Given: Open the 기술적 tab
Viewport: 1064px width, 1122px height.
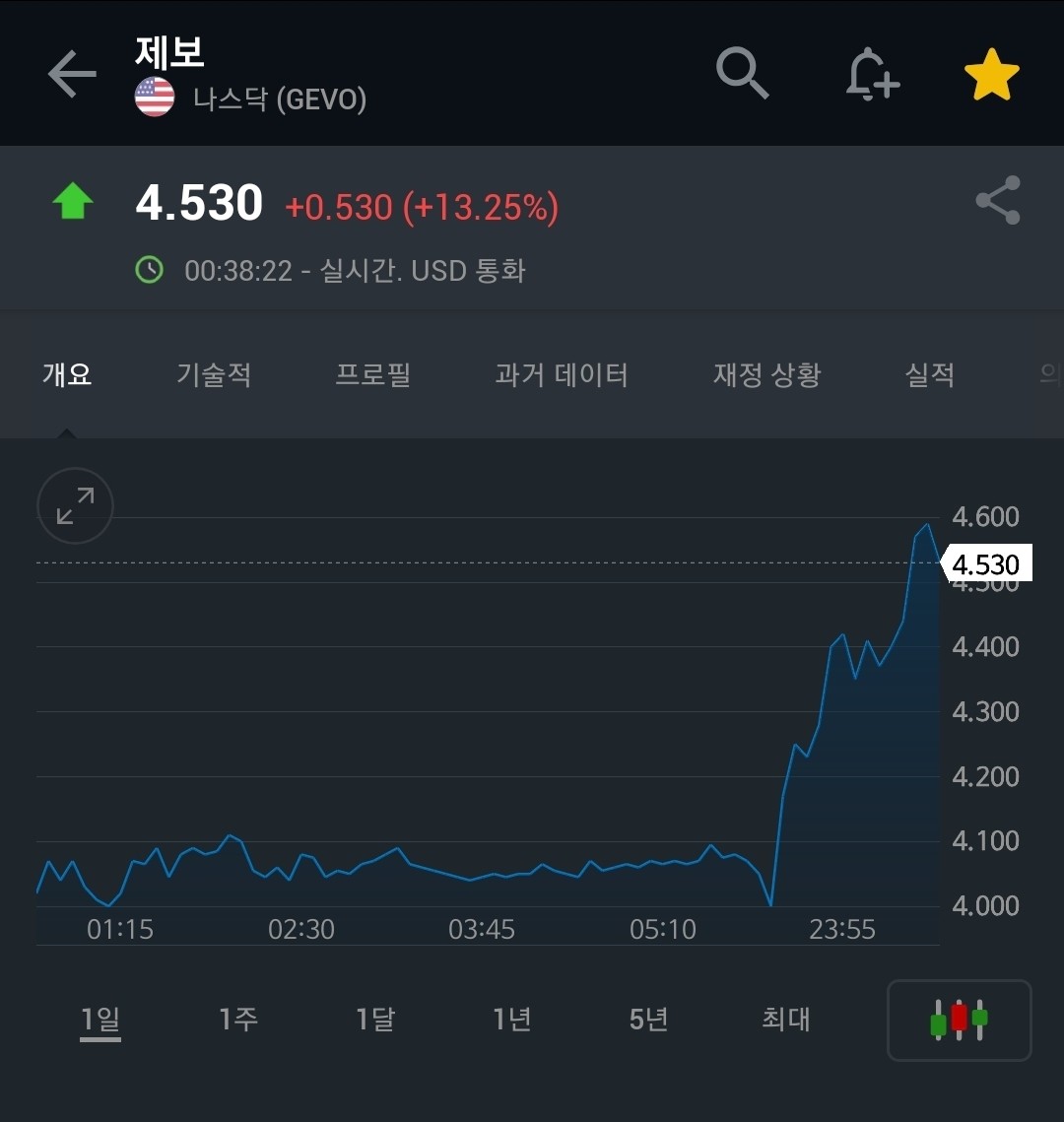Looking at the screenshot, I should [215, 374].
